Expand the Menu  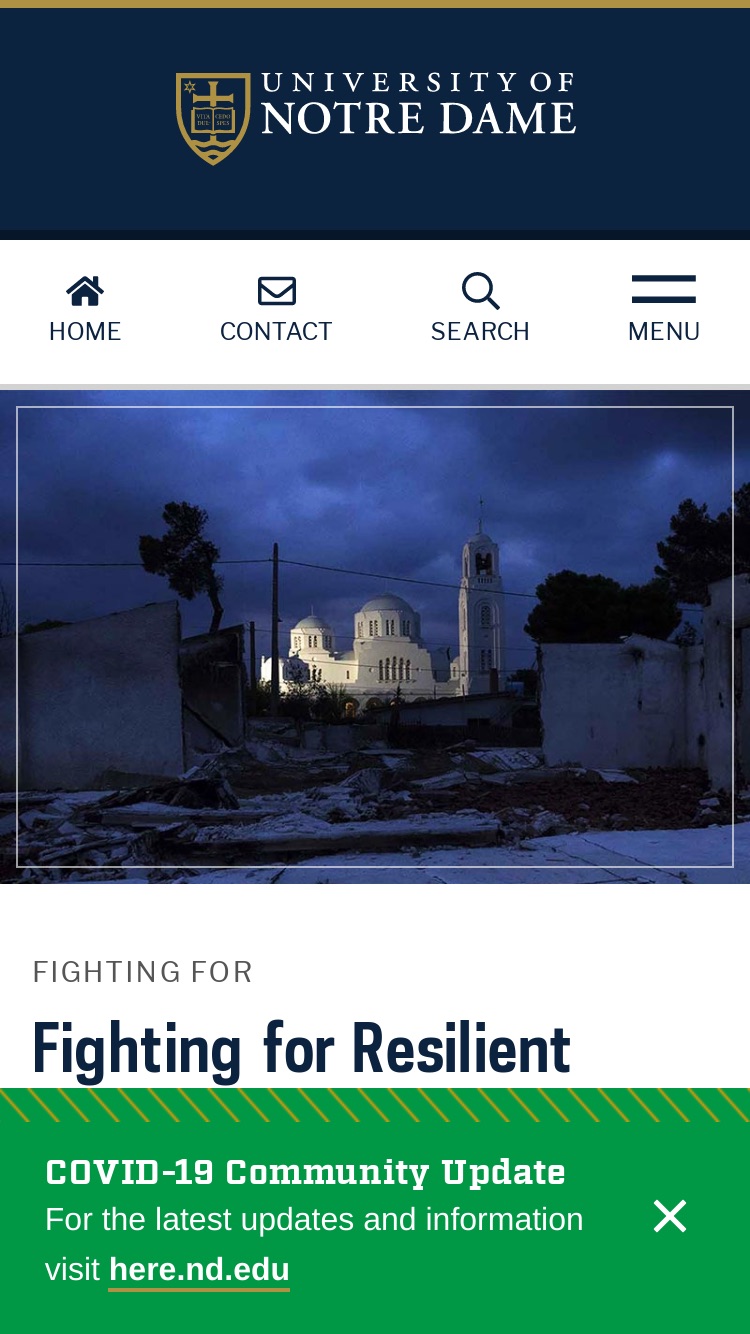[x=664, y=310]
